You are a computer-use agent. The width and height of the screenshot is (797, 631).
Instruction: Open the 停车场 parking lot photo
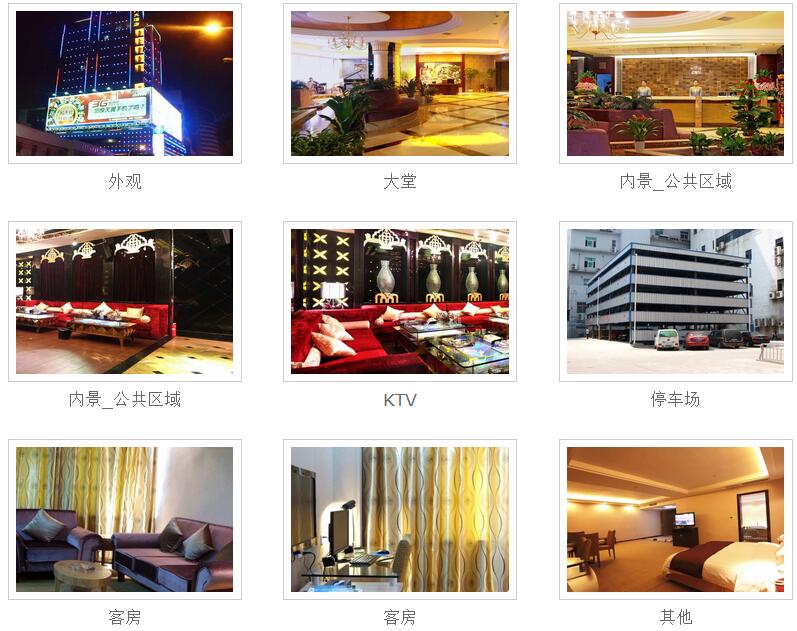tap(675, 301)
